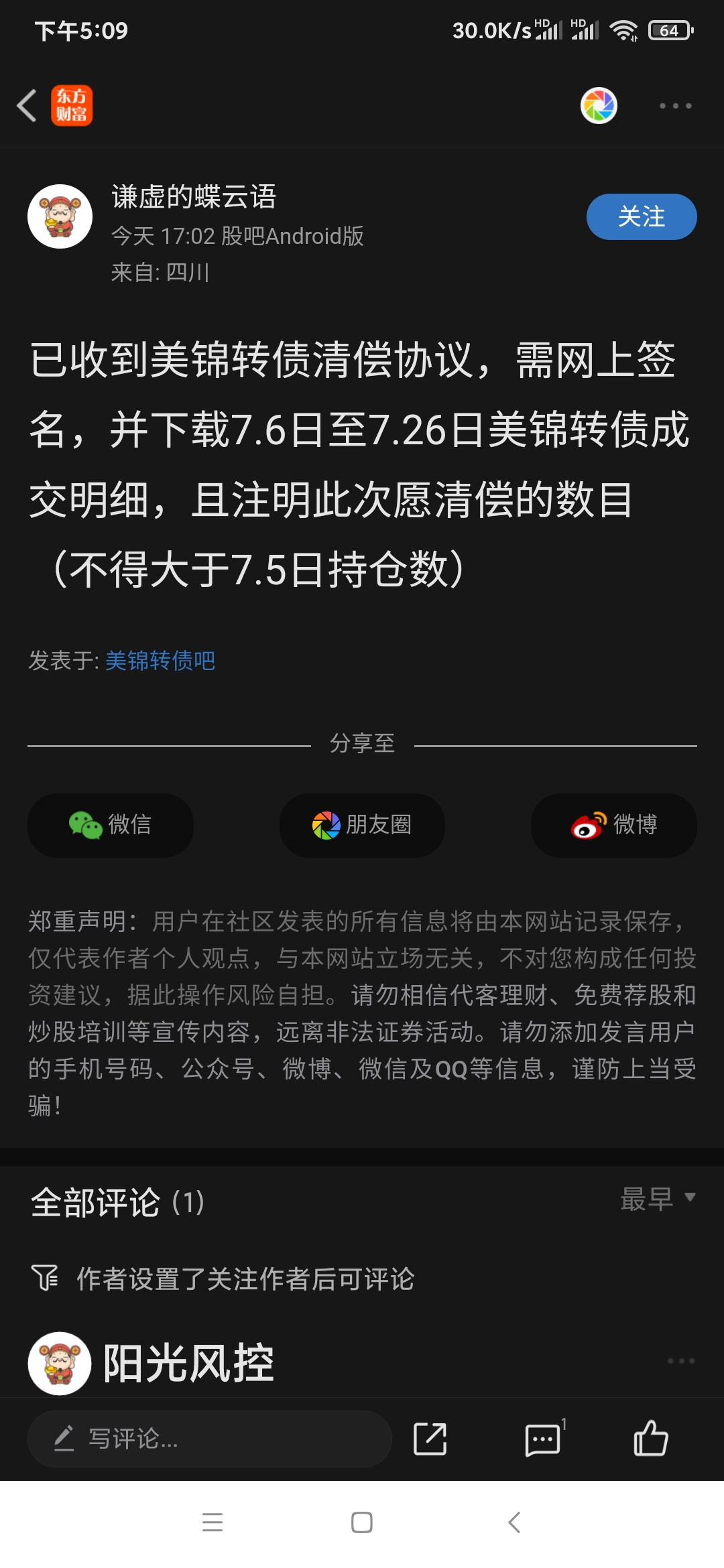Follow the author with 关注 button
Image resolution: width=724 pixels, height=1568 pixels.
point(642,216)
